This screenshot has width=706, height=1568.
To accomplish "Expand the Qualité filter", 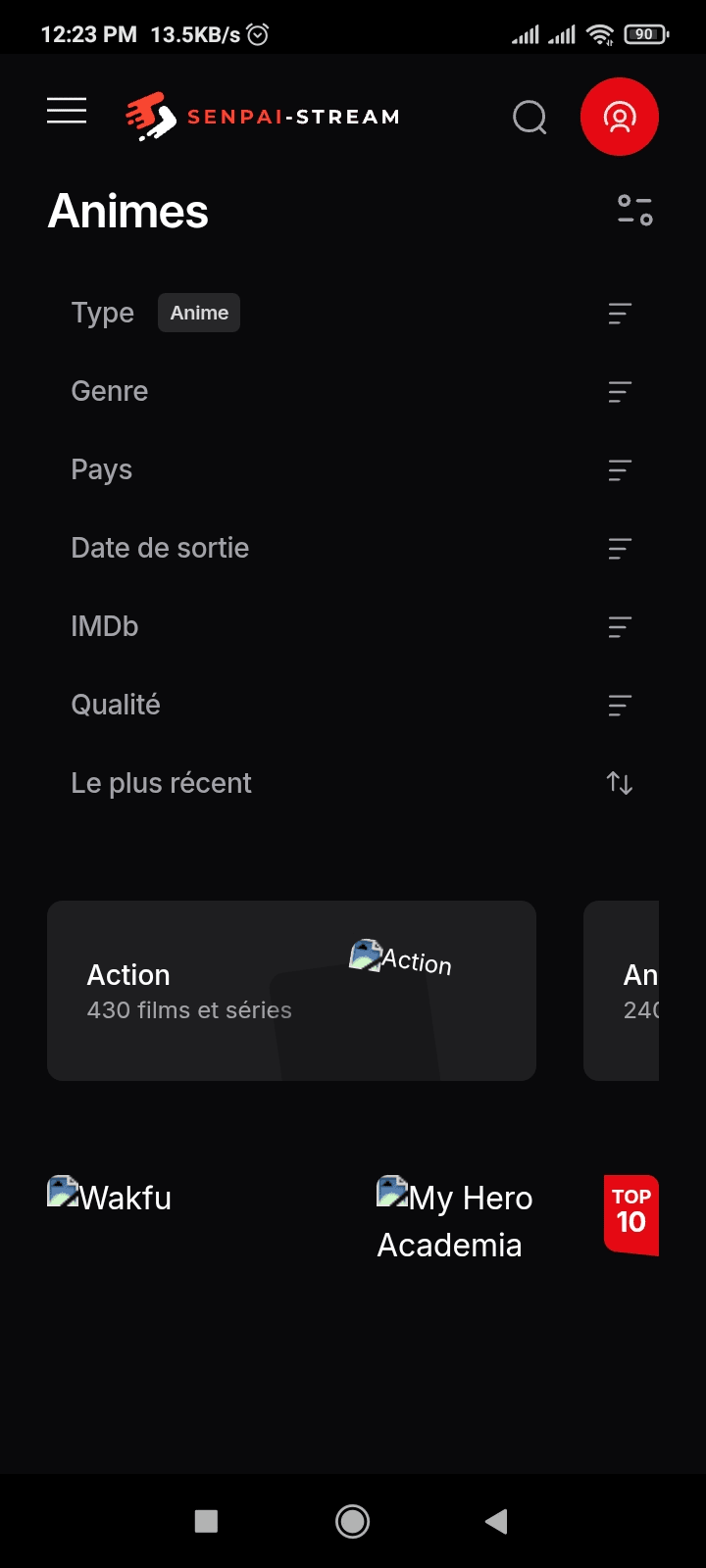I will [x=619, y=706].
